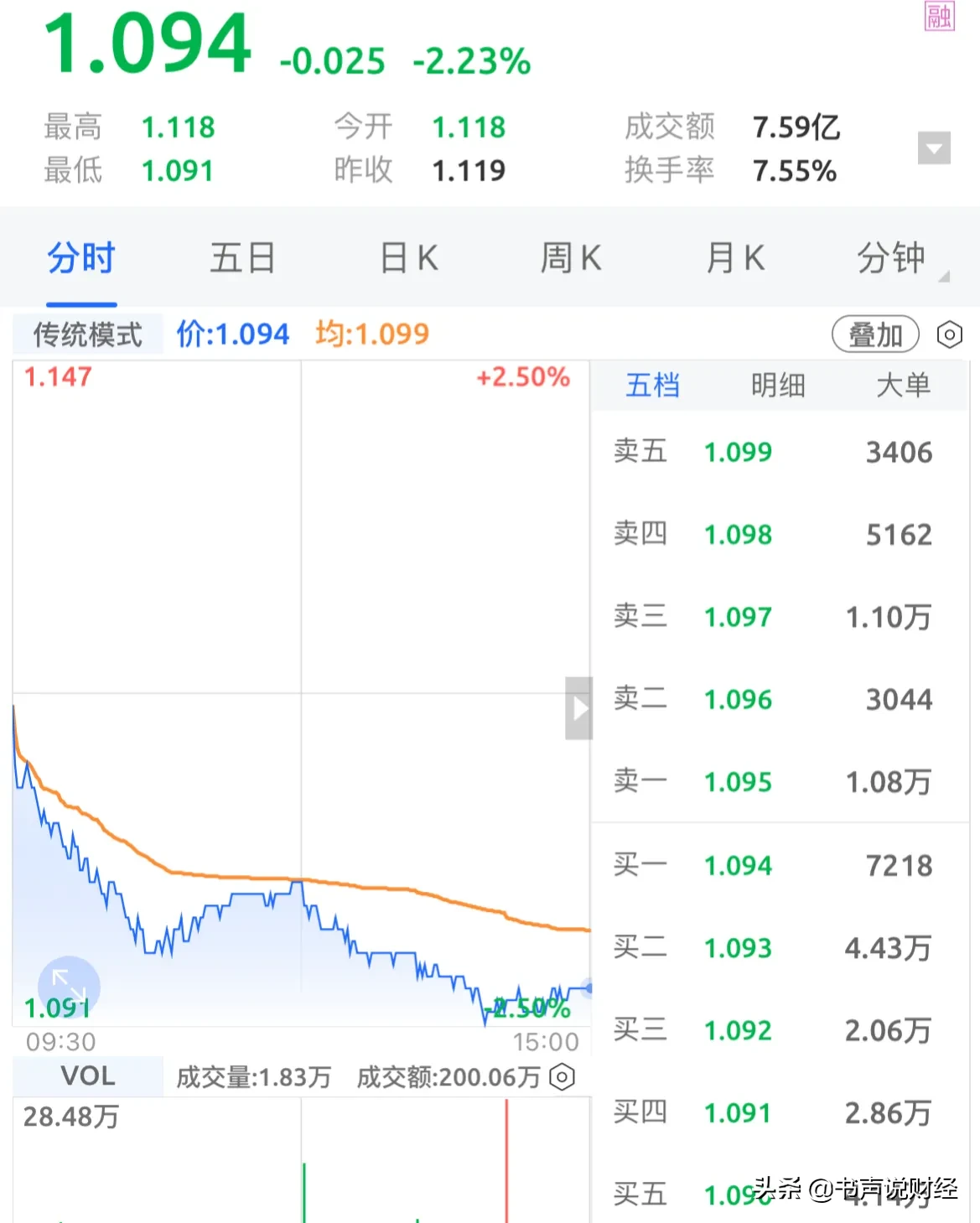Viewport: 980px width, 1223px height.
Task: Switch to the 明细 tab
Action: (778, 386)
